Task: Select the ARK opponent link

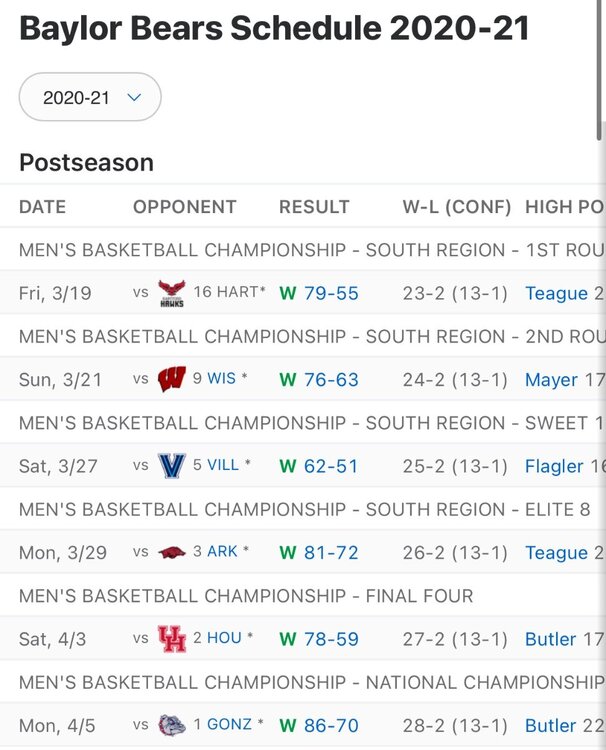Action: [222, 552]
